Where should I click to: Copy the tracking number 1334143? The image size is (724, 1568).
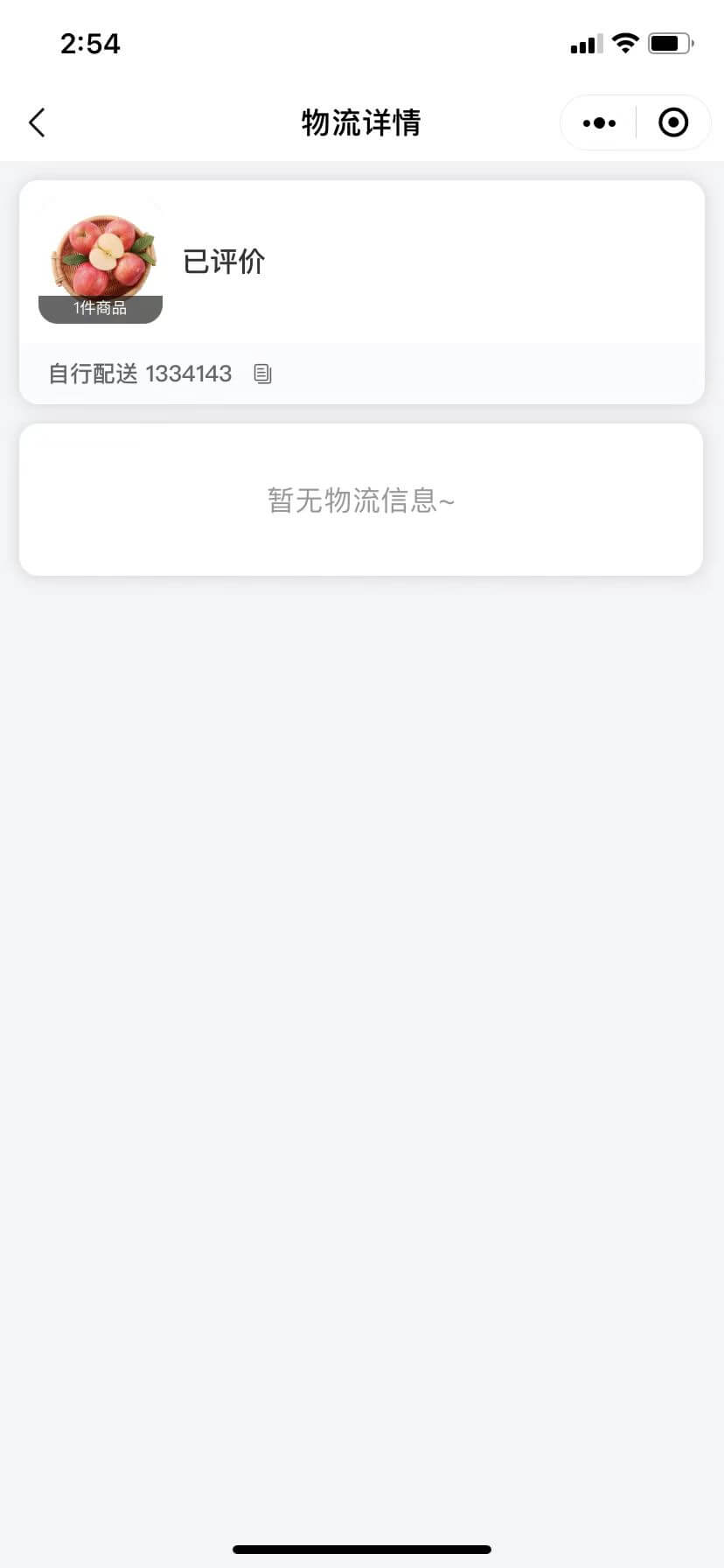tap(262, 374)
